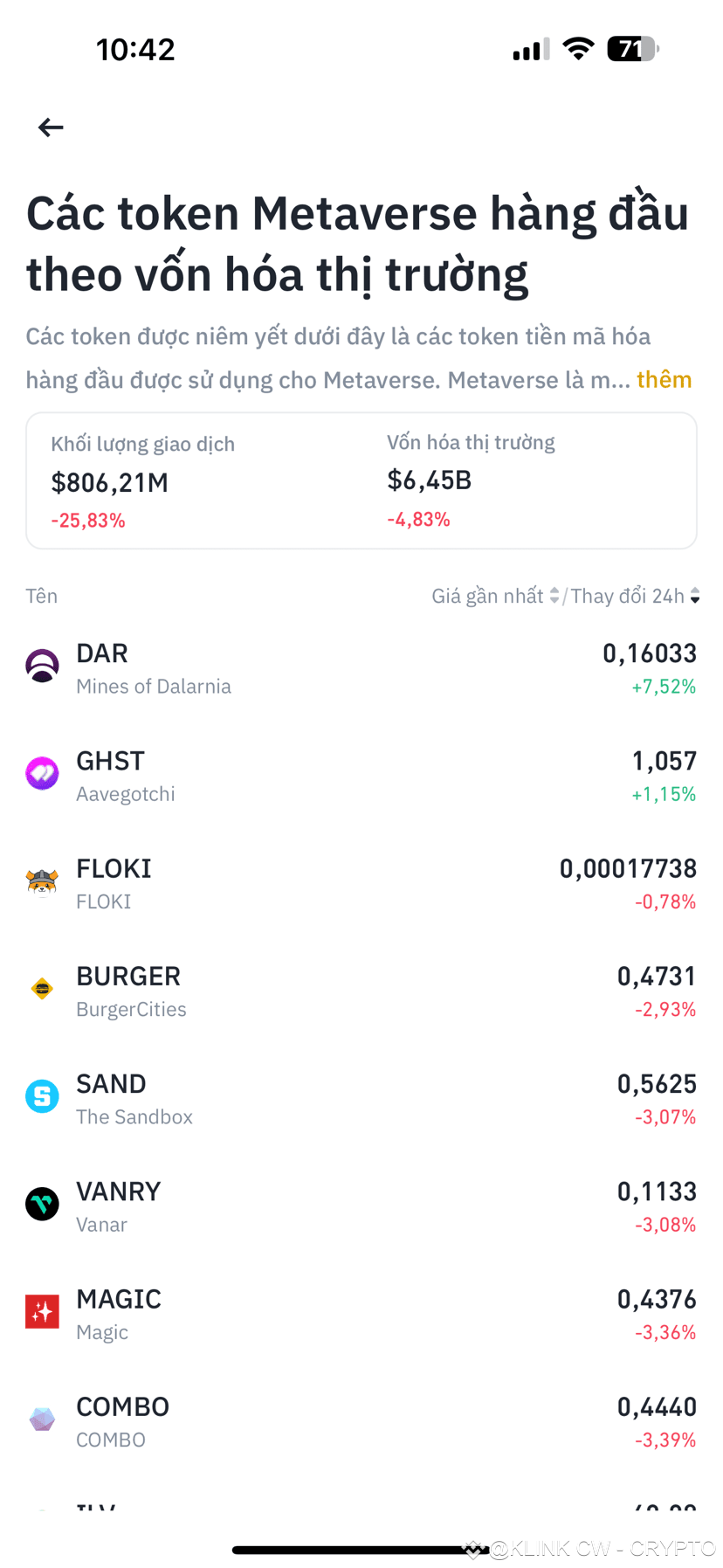Select the MAGIC red sparkle icon
This screenshot has width=723, height=1568.
(x=42, y=1311)
